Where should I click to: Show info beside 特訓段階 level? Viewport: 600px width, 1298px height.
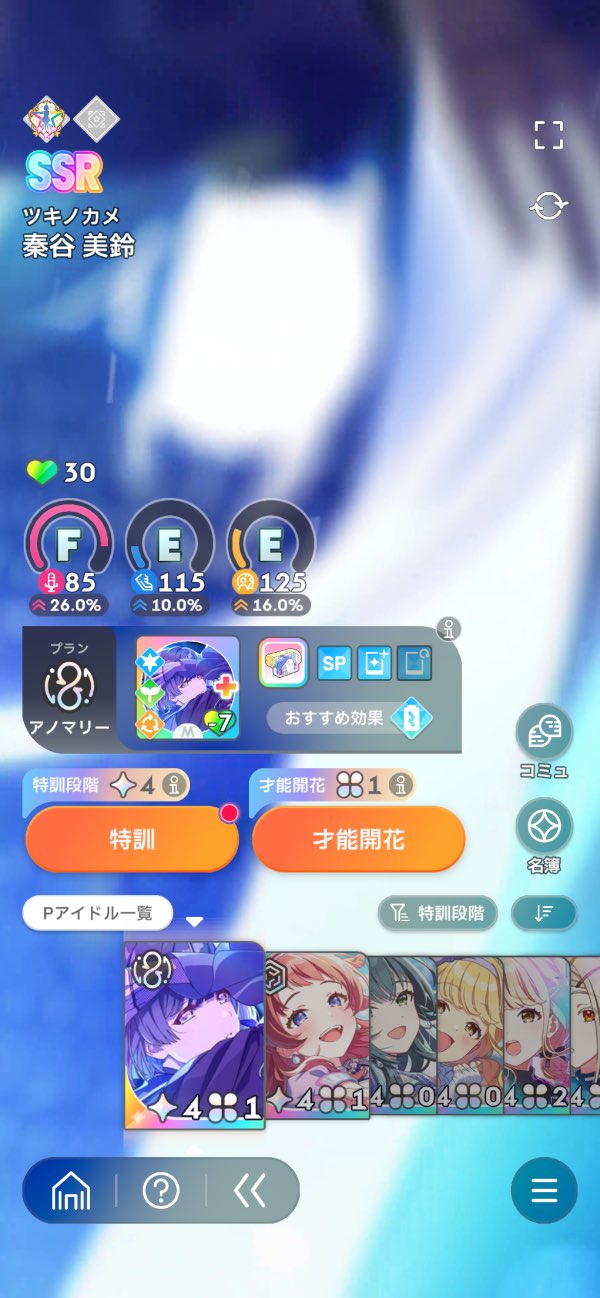pos(174,786)
